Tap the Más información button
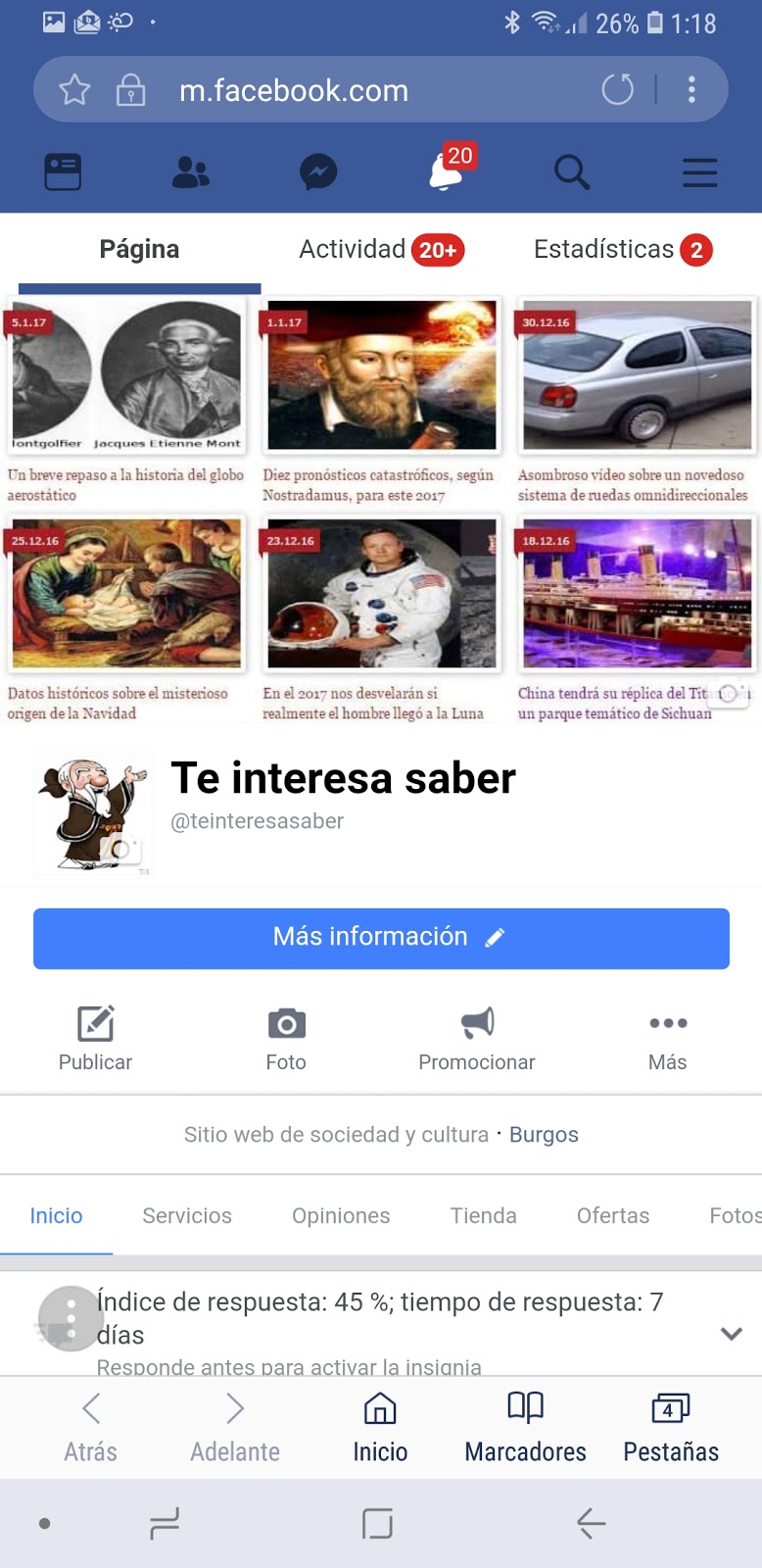 tap(381, 938)
